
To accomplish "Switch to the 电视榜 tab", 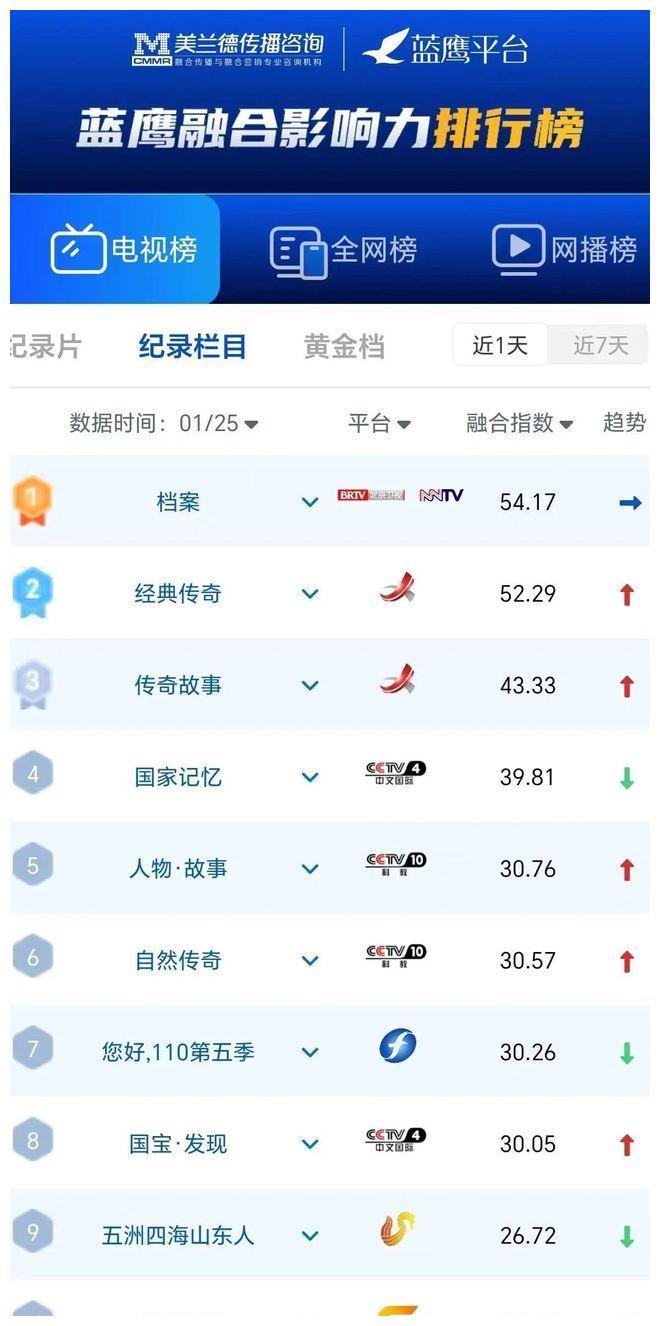I will 124,250.
